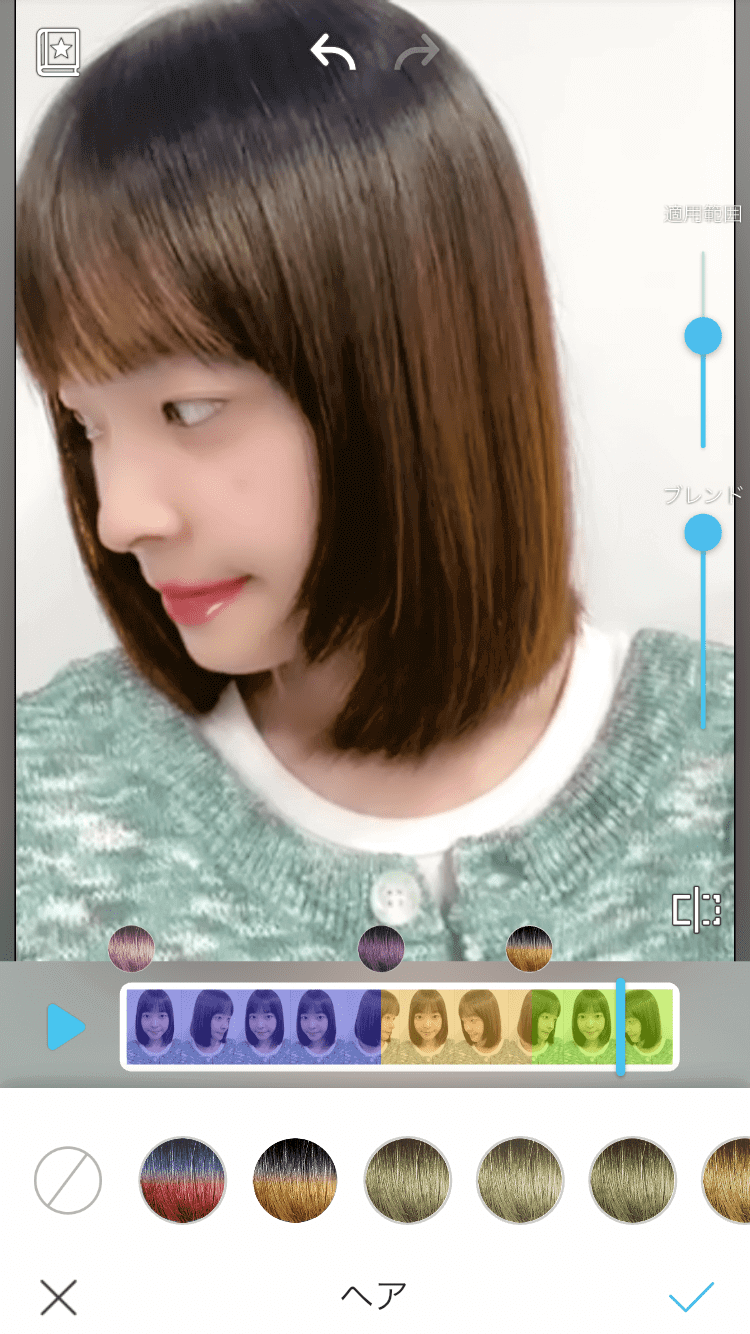Adjust the 適用範囲 slider handle
750x1334 pixels.
[703, 336]
